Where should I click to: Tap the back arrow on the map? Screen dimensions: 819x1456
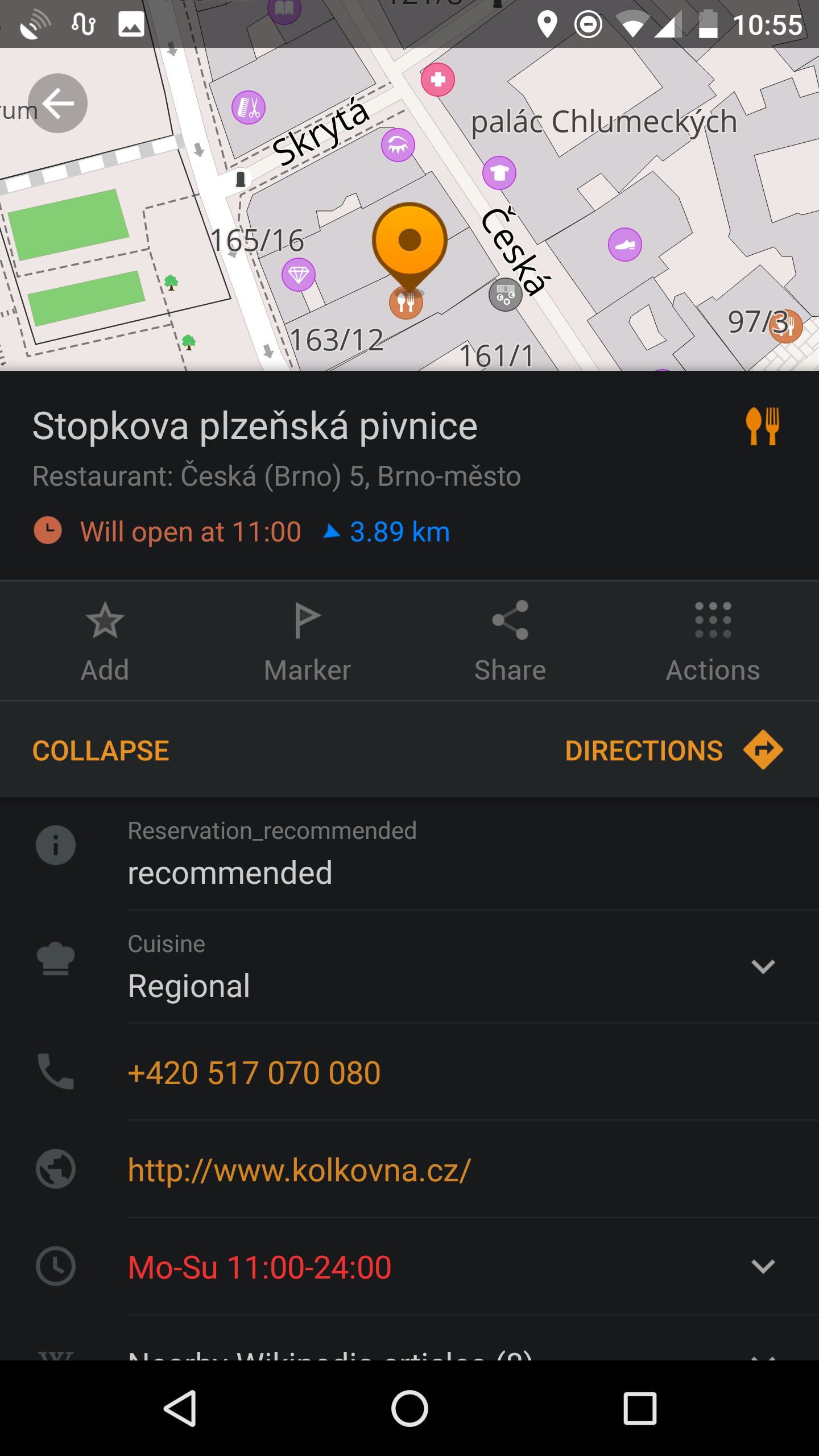click(x=57, y=104)
